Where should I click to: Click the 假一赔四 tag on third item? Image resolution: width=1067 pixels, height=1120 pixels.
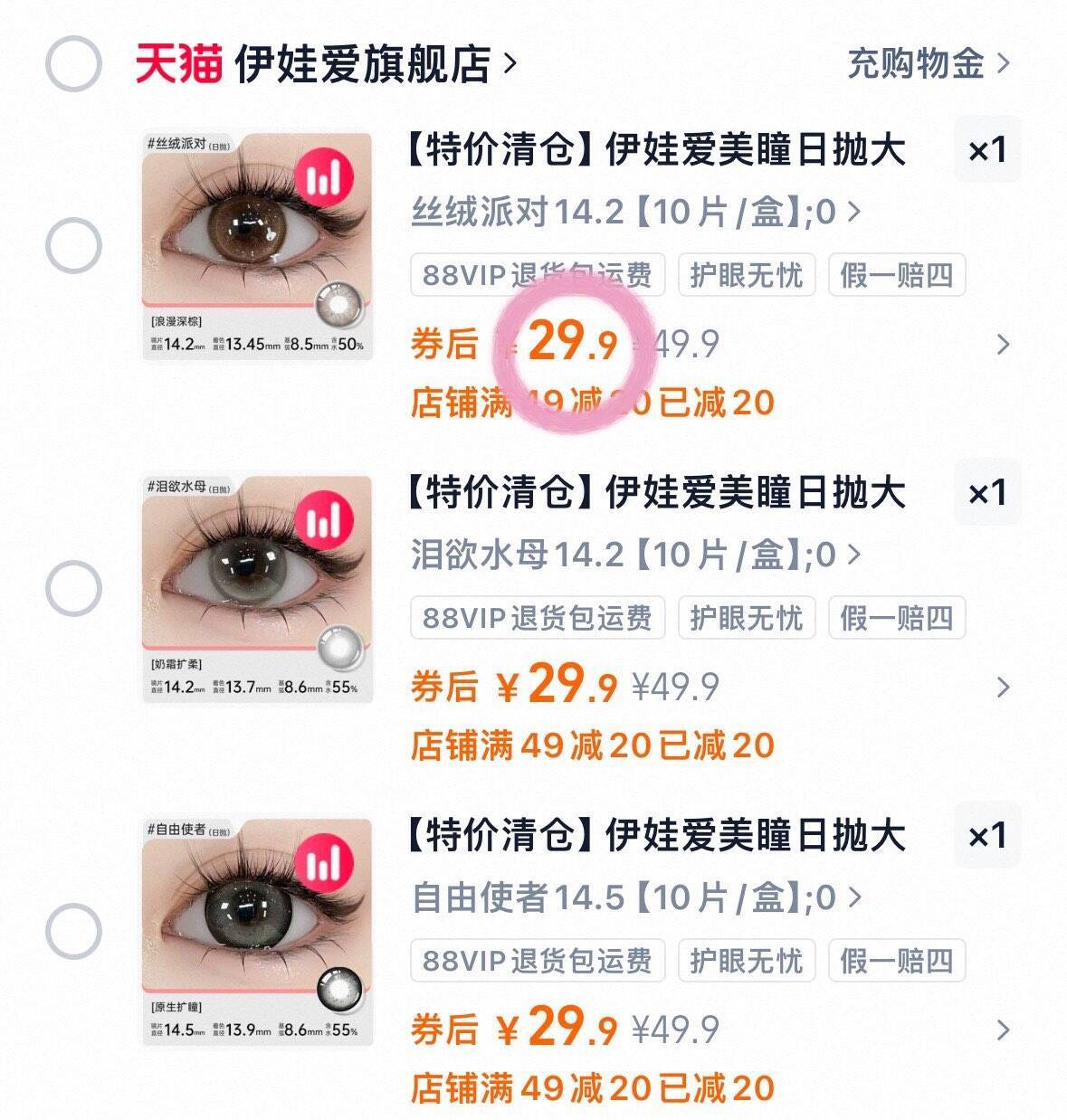(897, 961)
